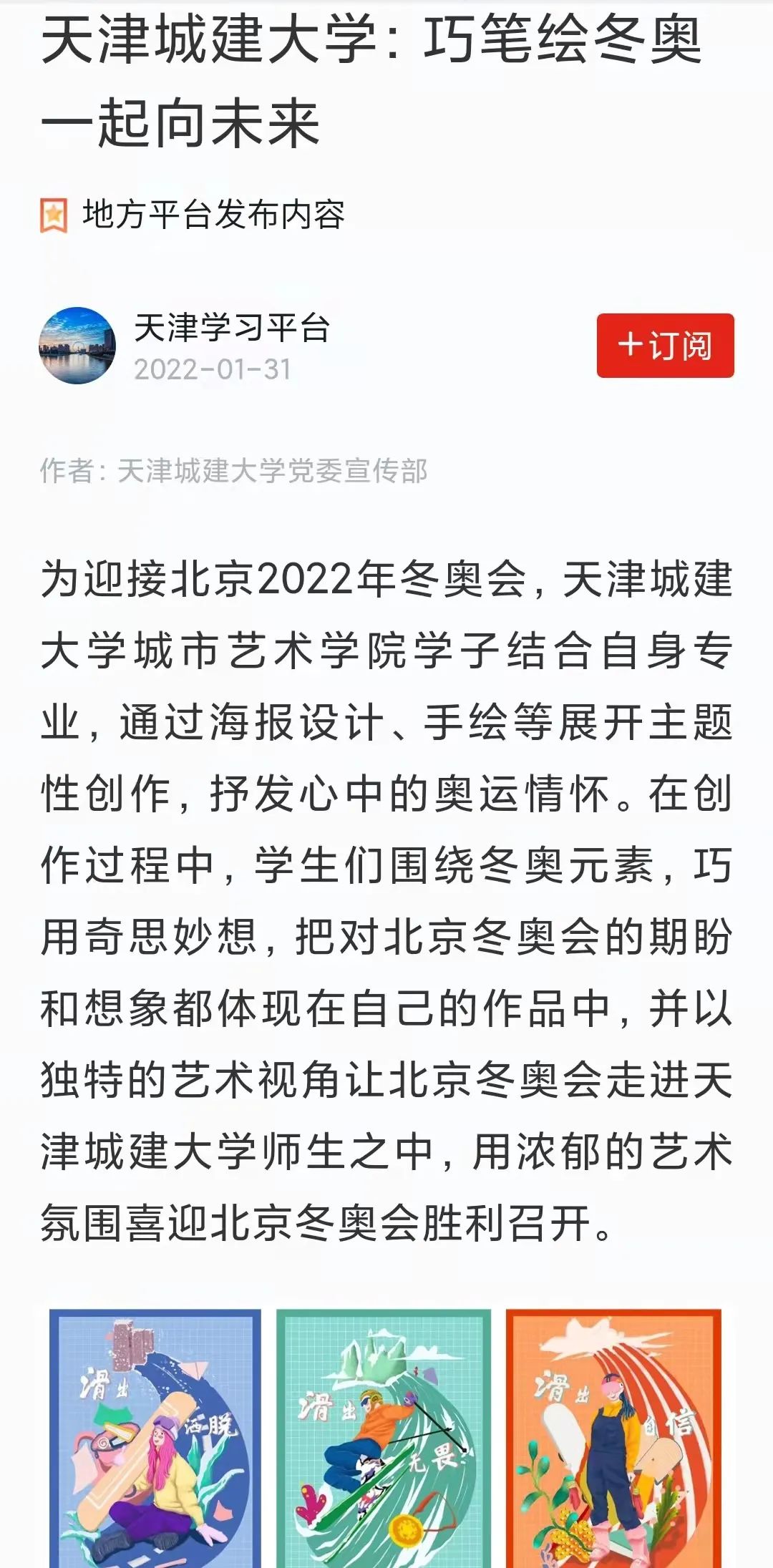Open the green 滑出无畏 skiing poster
This screenshot has height=1568, width=773.
coord(384,1437)
